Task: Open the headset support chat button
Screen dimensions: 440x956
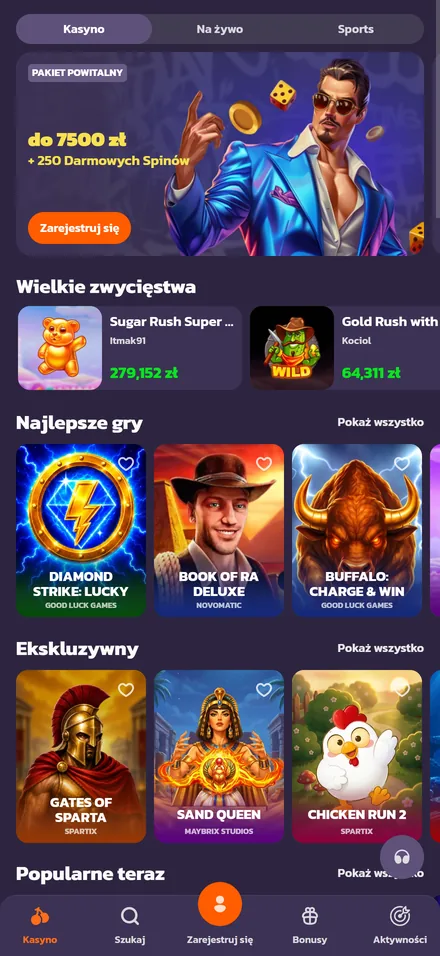Action: click(x=402, y=857)
